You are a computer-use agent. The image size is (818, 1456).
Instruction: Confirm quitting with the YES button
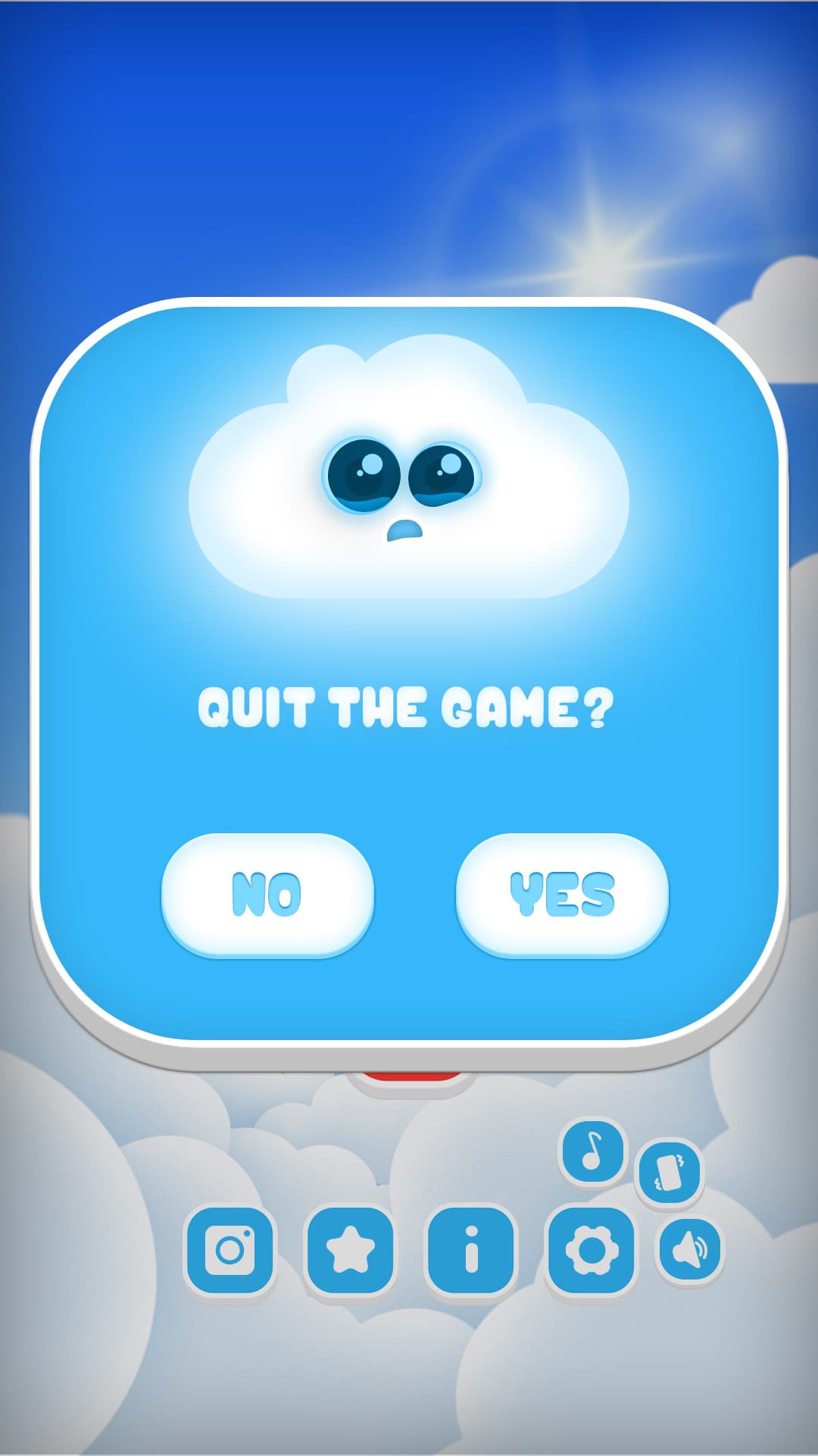pos(561,895)
